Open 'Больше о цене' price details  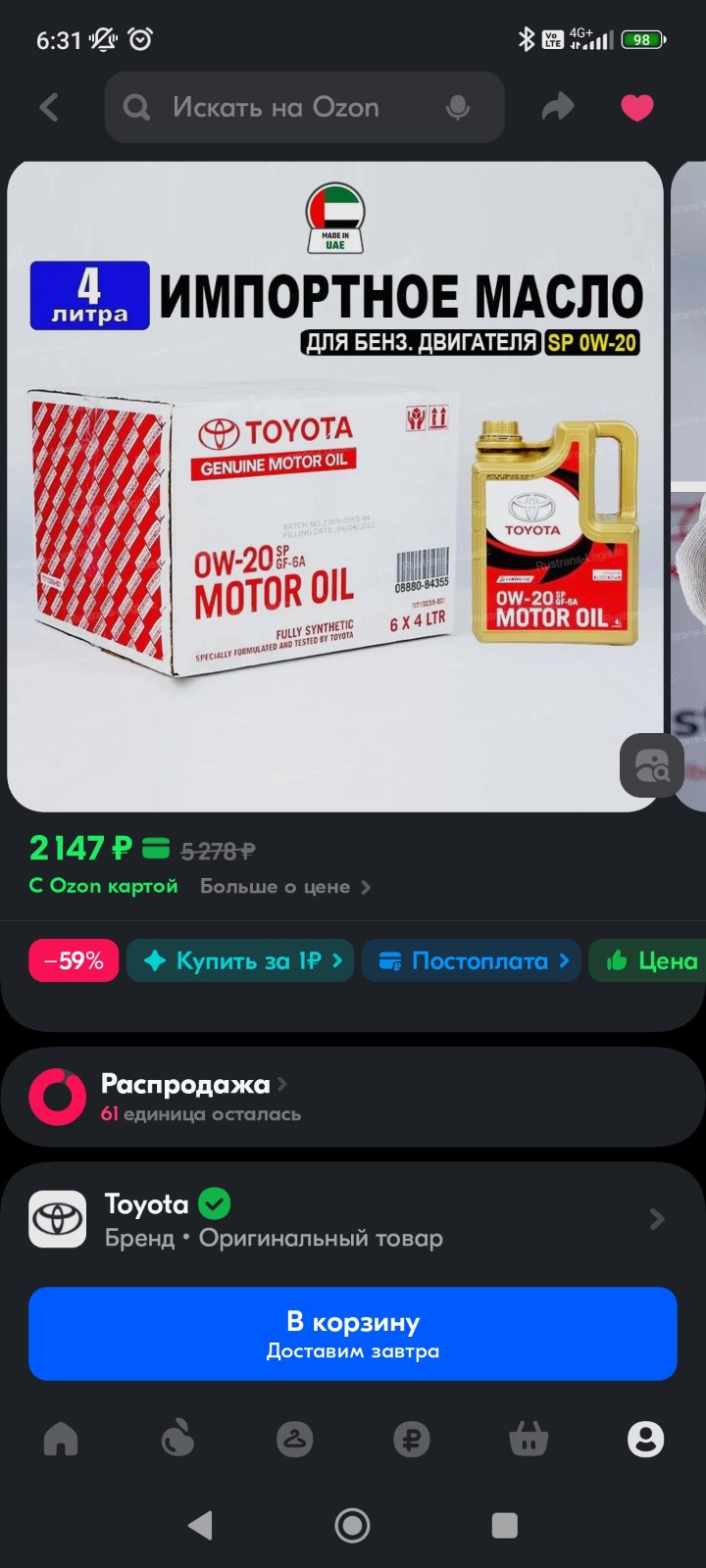[x=285, y=886]
